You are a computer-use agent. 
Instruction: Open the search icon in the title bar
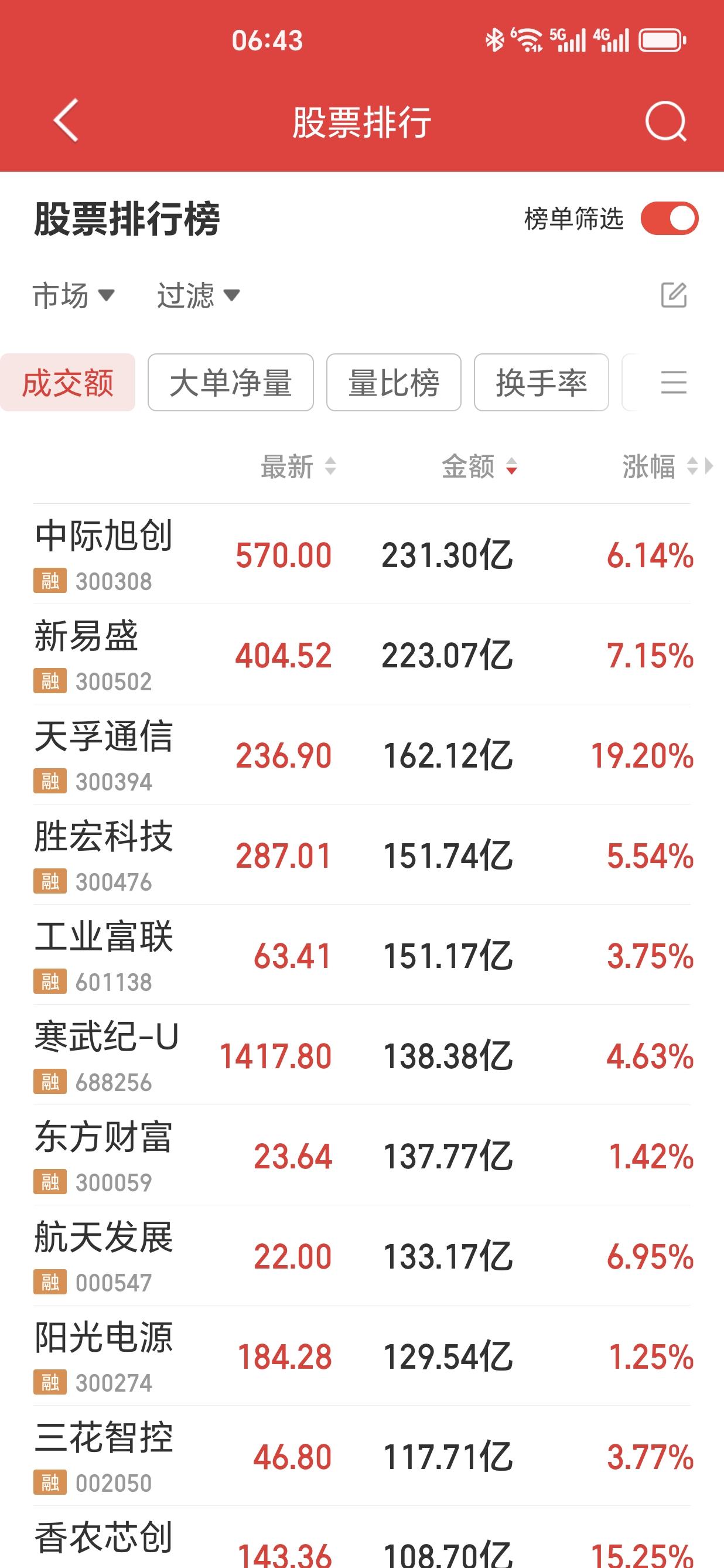664,121
